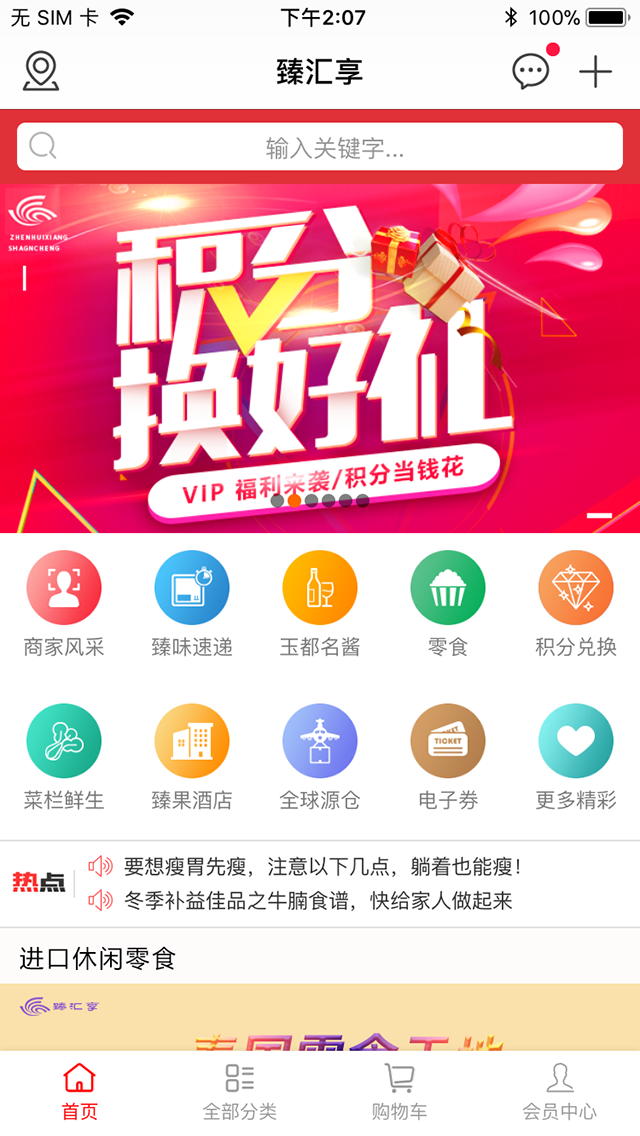Open the messages chat bubble icon
Image resolution: width=640 pixels, height=1136 pixels.
pyautogui.click(x=531, y=72)
